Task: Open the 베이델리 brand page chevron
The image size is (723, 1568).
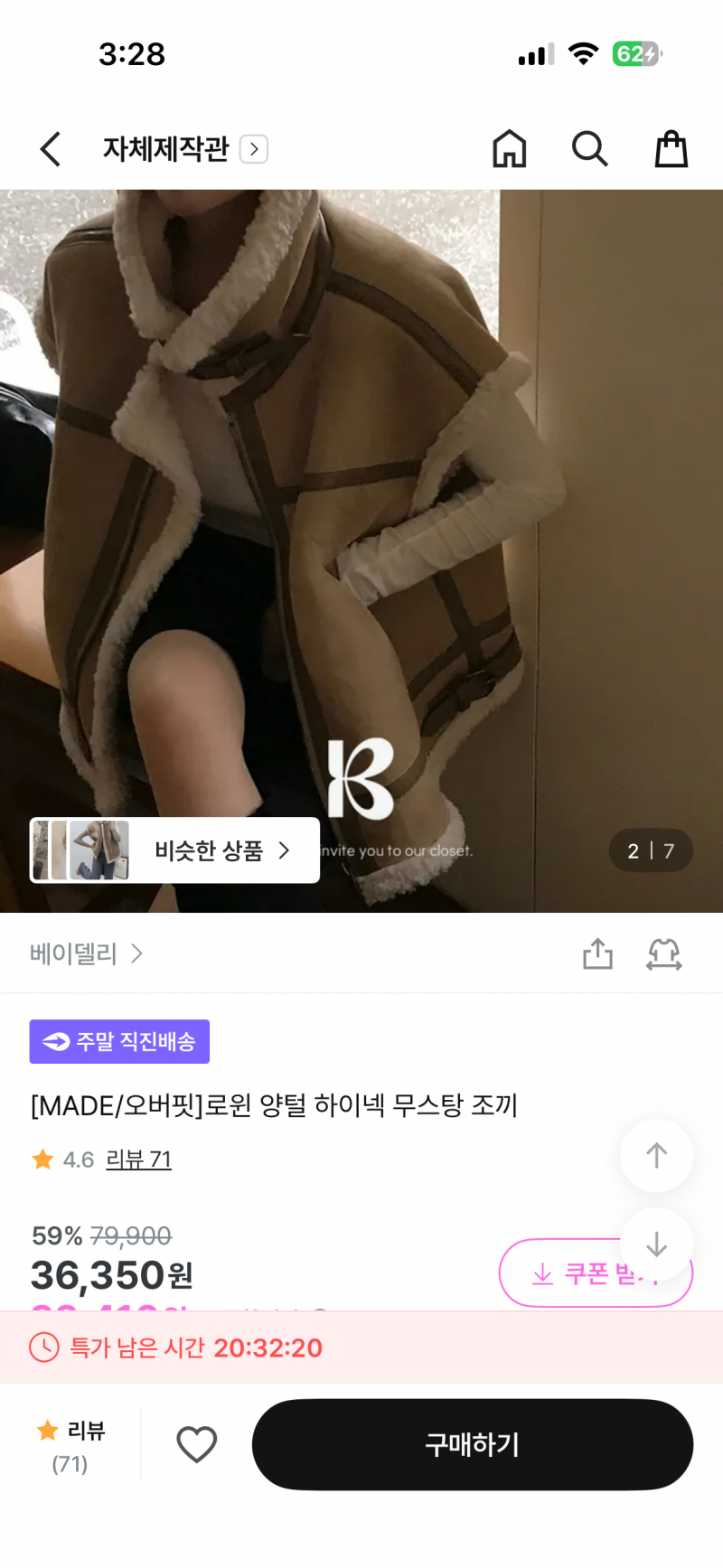Action: 136,954
